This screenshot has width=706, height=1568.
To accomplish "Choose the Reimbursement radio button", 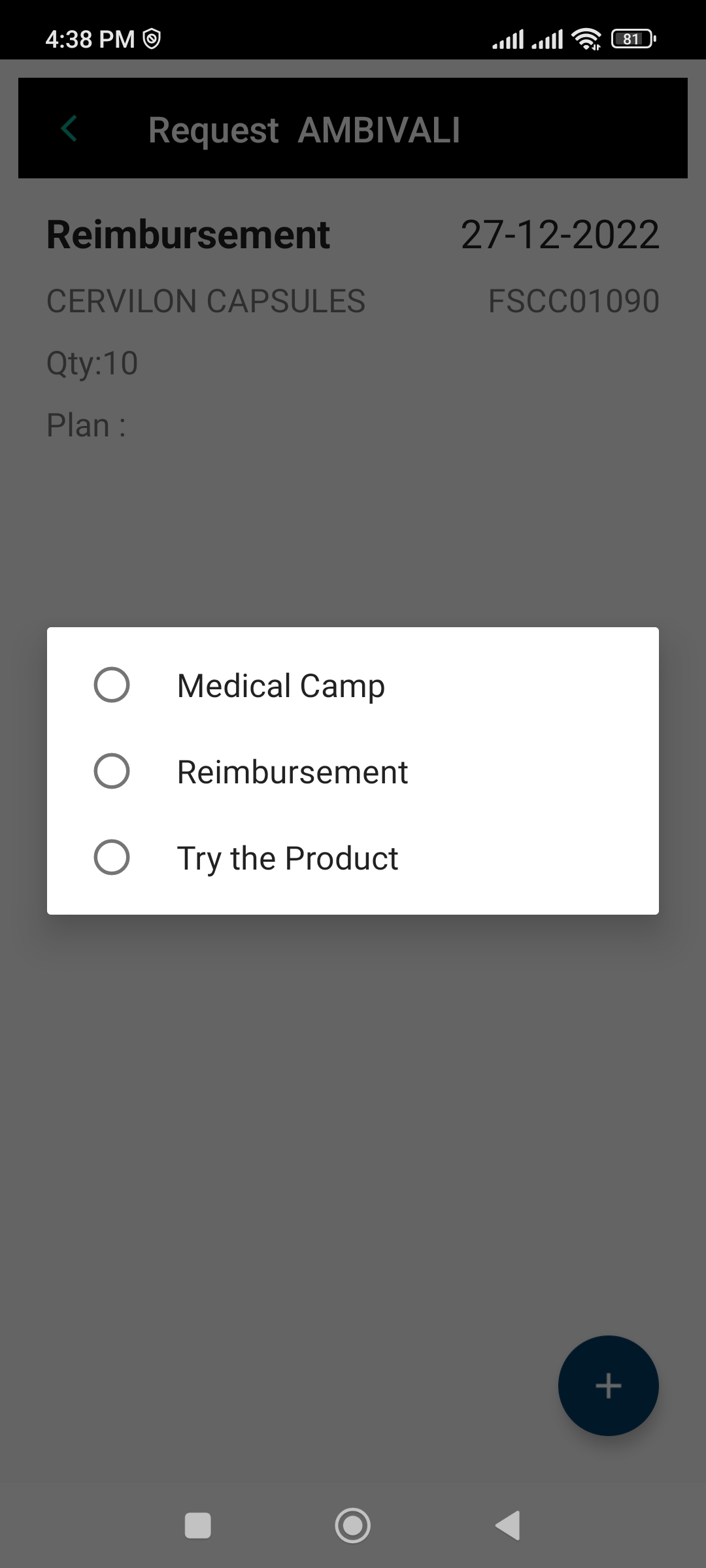I will coord(112,772).
